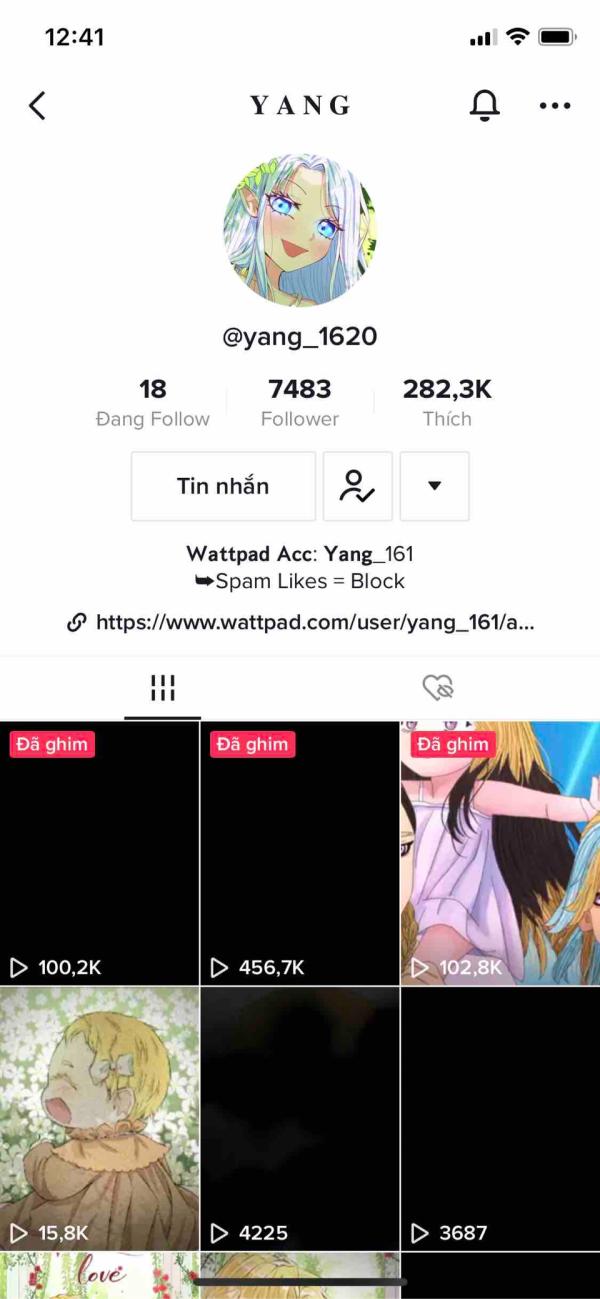Tap the Tin nhắn message button
Image resolution: width=600 pixels, height=1299 pixels.
[x=223, y=486]
